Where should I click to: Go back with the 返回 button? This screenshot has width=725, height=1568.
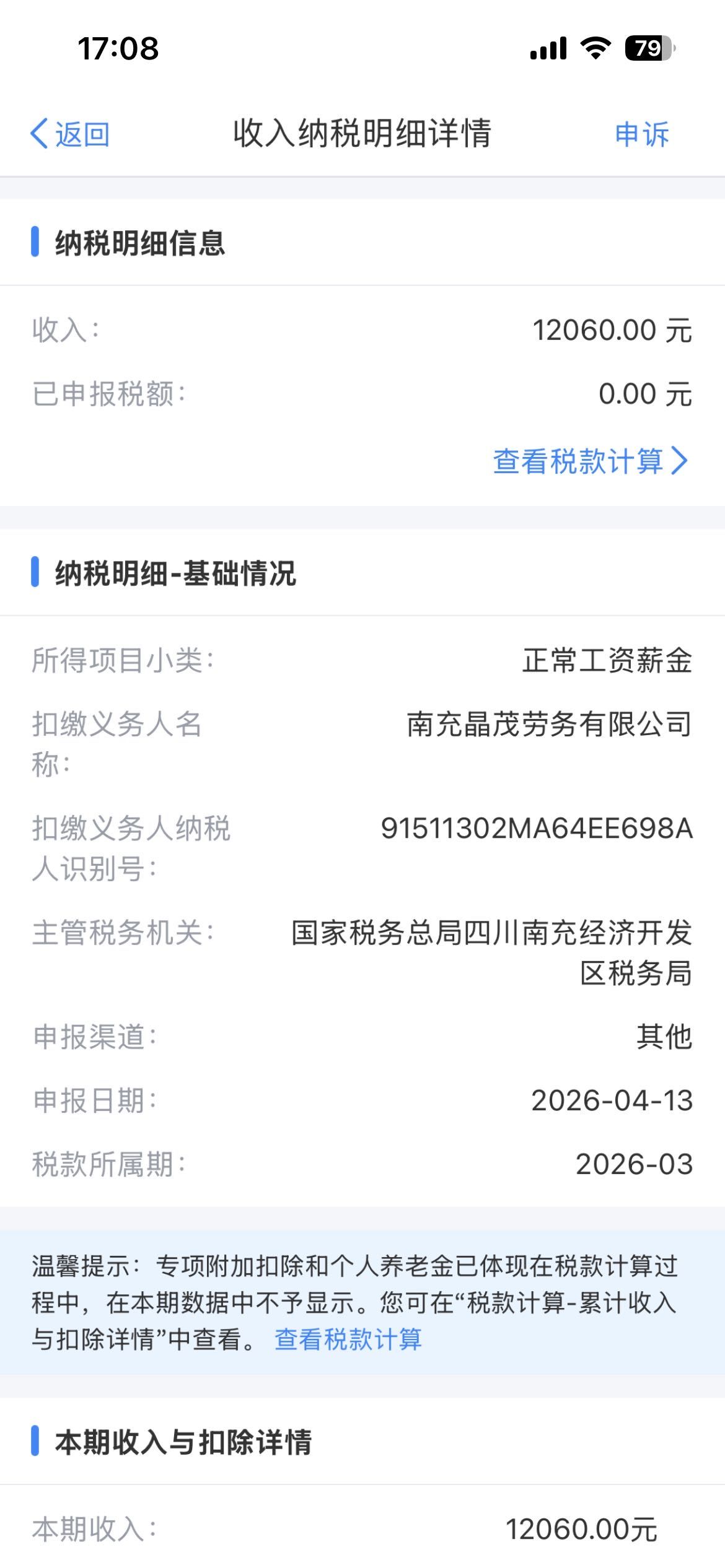point(70,134)
